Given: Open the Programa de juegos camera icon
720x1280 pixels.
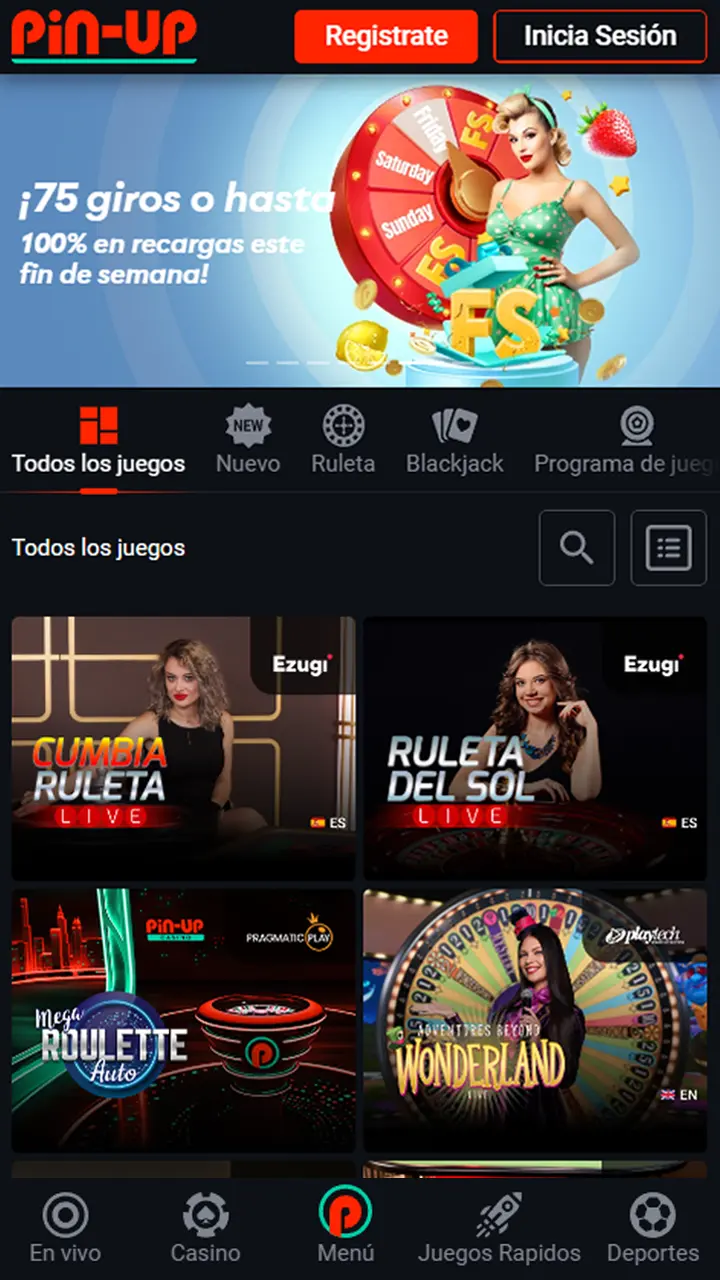Looking at the screenshot, I should (637, 428).
